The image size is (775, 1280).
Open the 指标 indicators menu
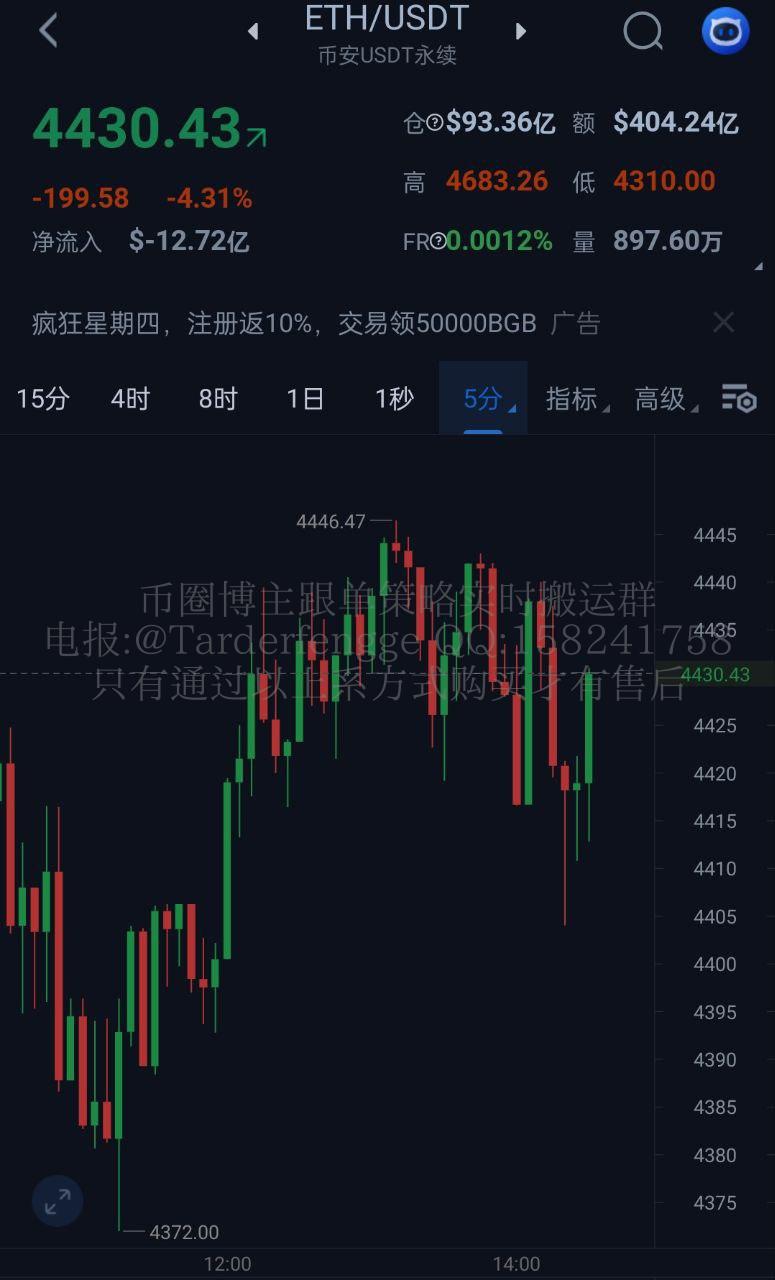[573, 399]
